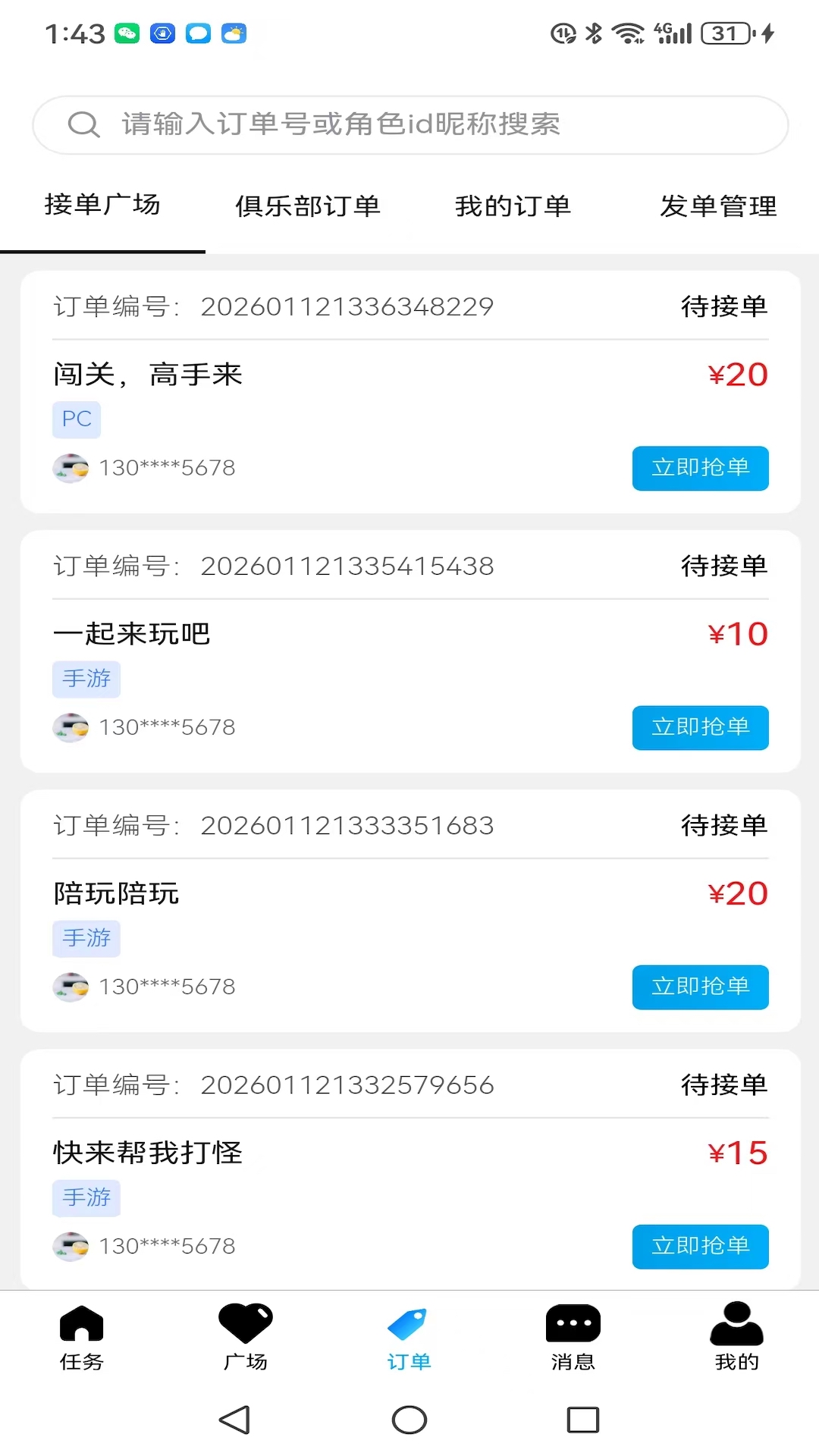Click the PC tag on the first order
819x1456 pixels.
pyautogui.click(x=76, y=419)
